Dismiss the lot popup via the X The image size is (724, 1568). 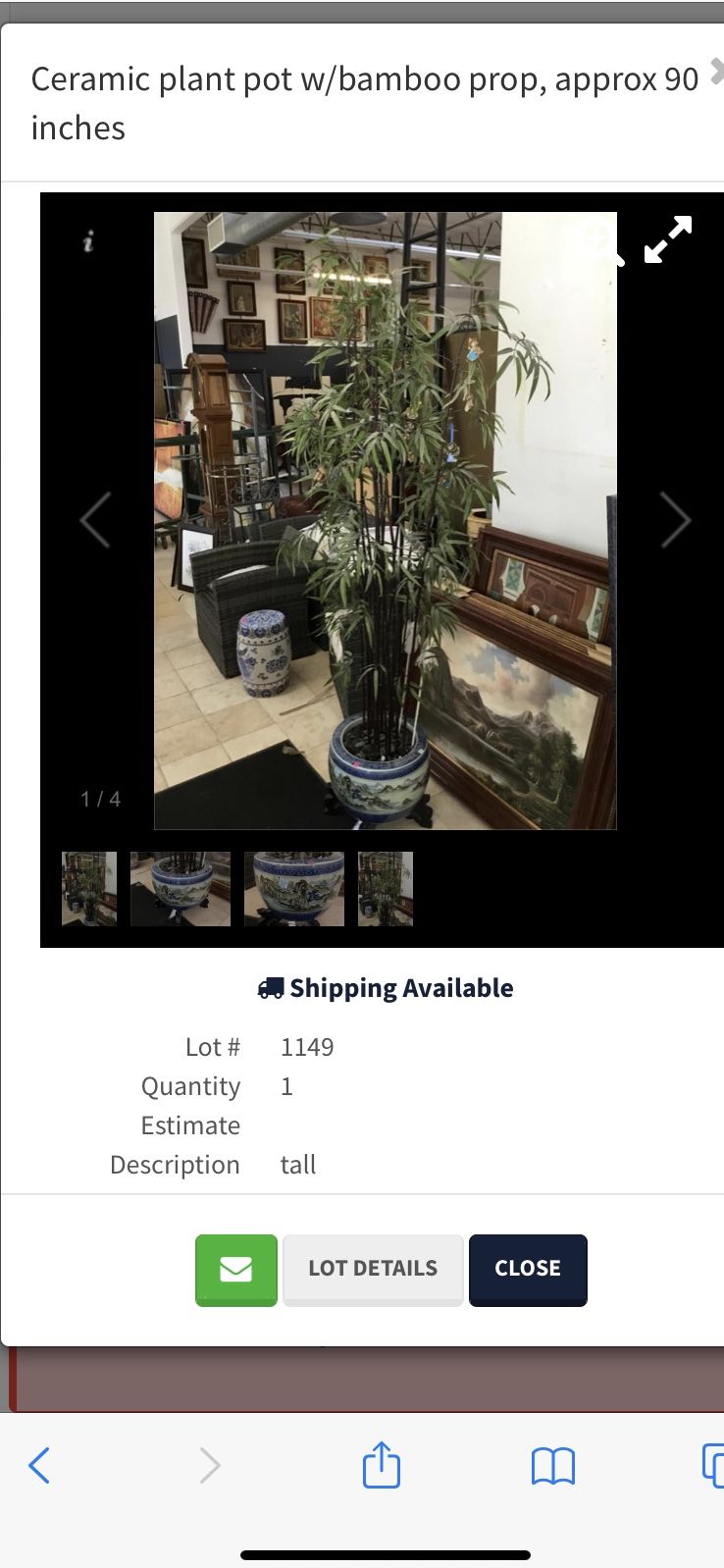tap(717, 71)
